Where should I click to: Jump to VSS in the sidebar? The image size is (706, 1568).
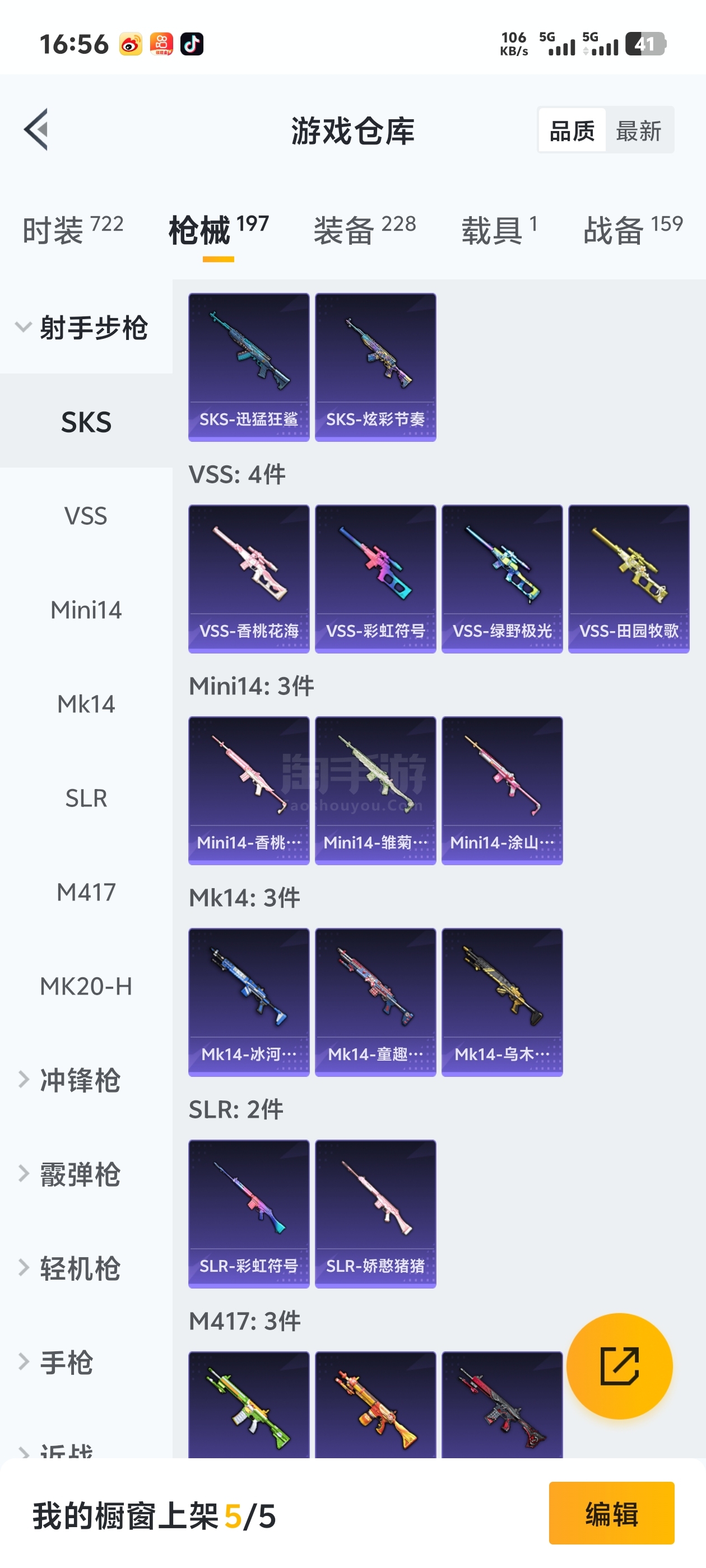(x=86, y=516)
